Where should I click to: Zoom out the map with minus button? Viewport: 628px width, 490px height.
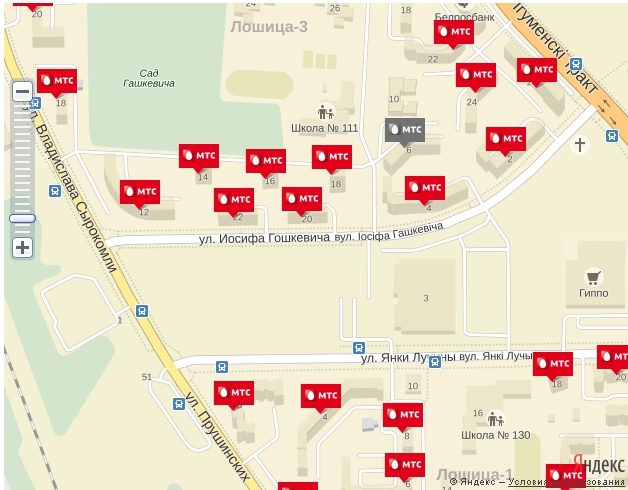click(x=22, y=92)
